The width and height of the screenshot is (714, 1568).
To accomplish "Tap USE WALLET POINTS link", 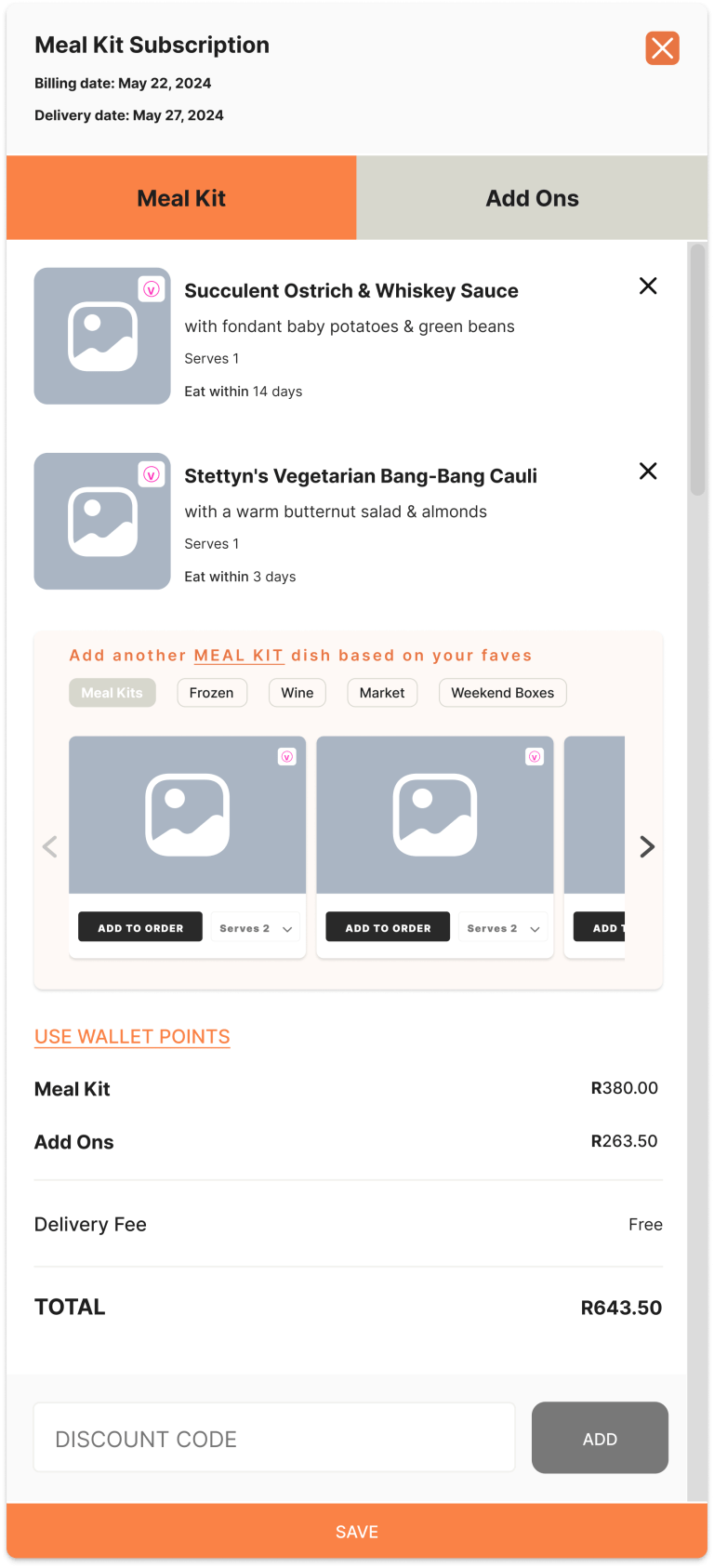I will 132,1037.
